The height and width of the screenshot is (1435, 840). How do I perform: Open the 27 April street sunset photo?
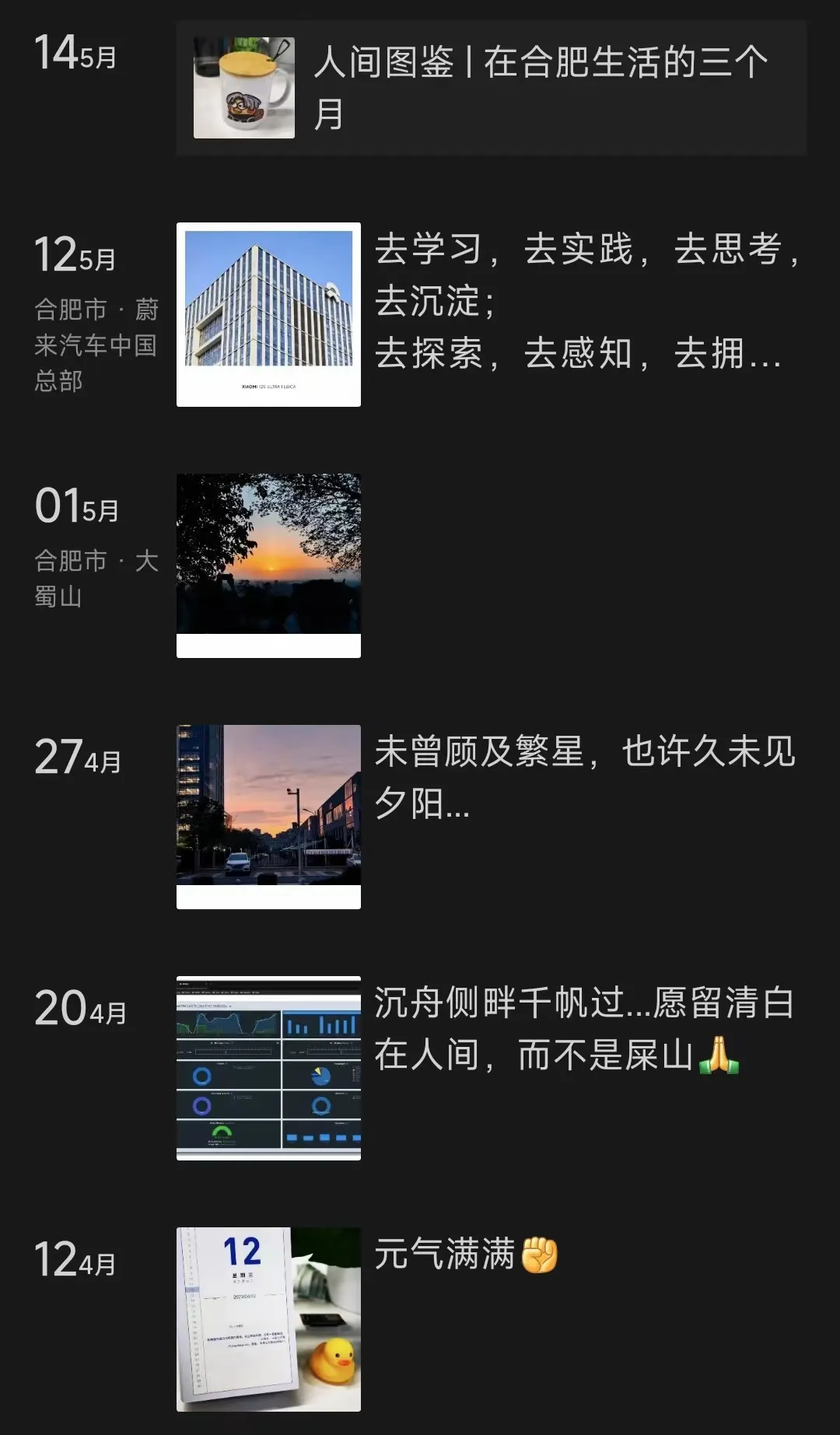click(x=268, y=817)
